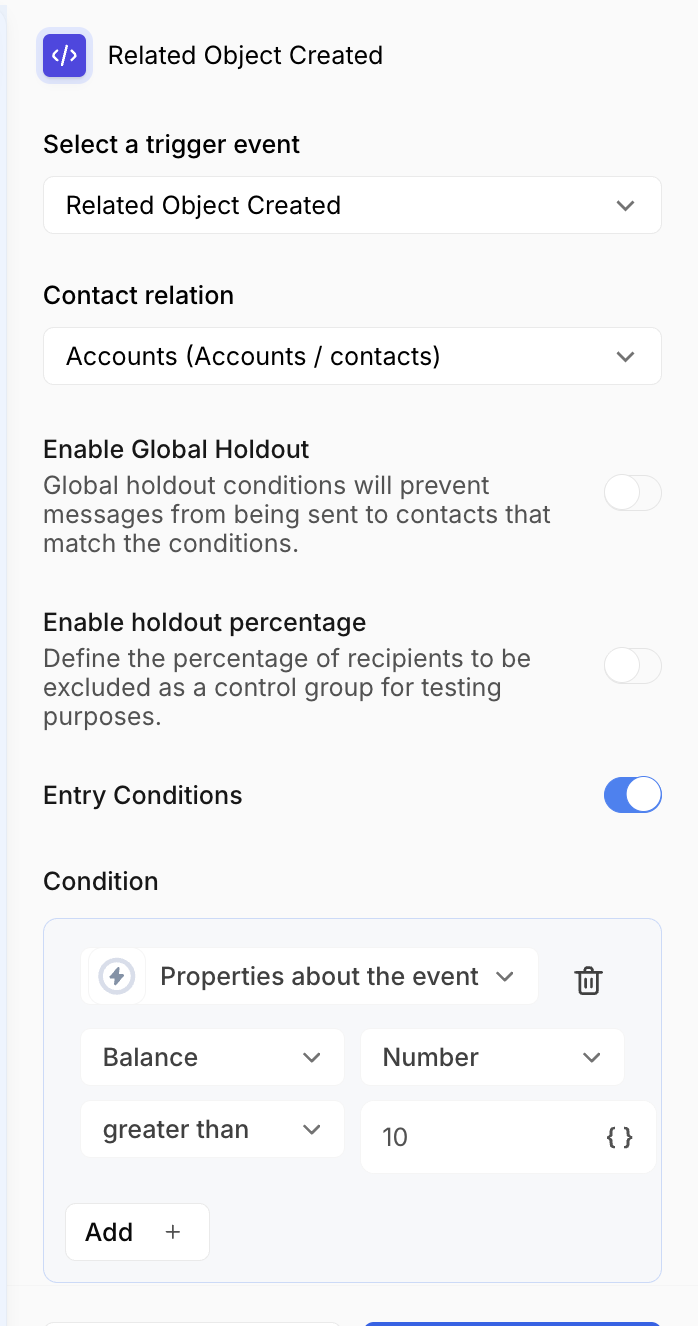Disable the Entry Conditions toggle
The image size is (698, 1326).
632,795
